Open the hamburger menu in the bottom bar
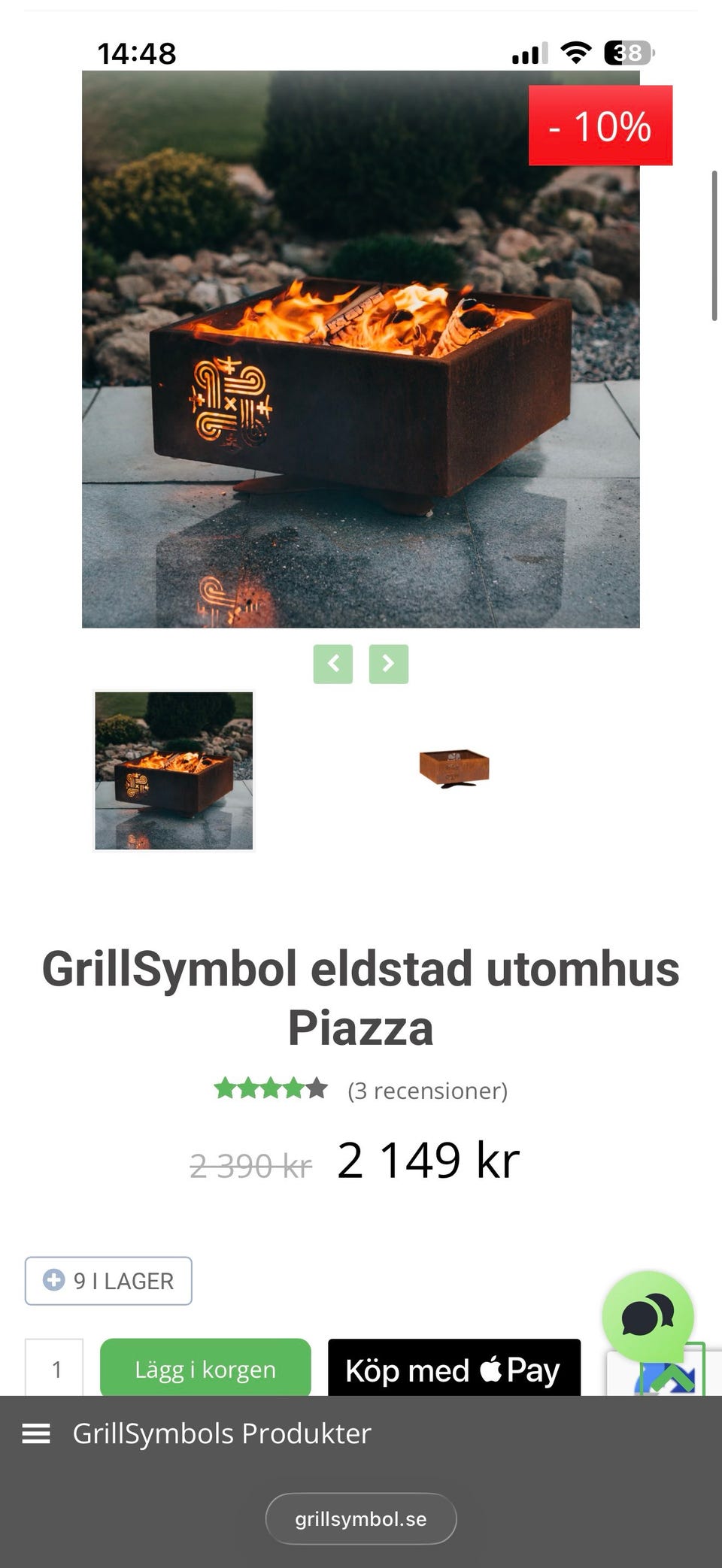 pos(35,1433)
